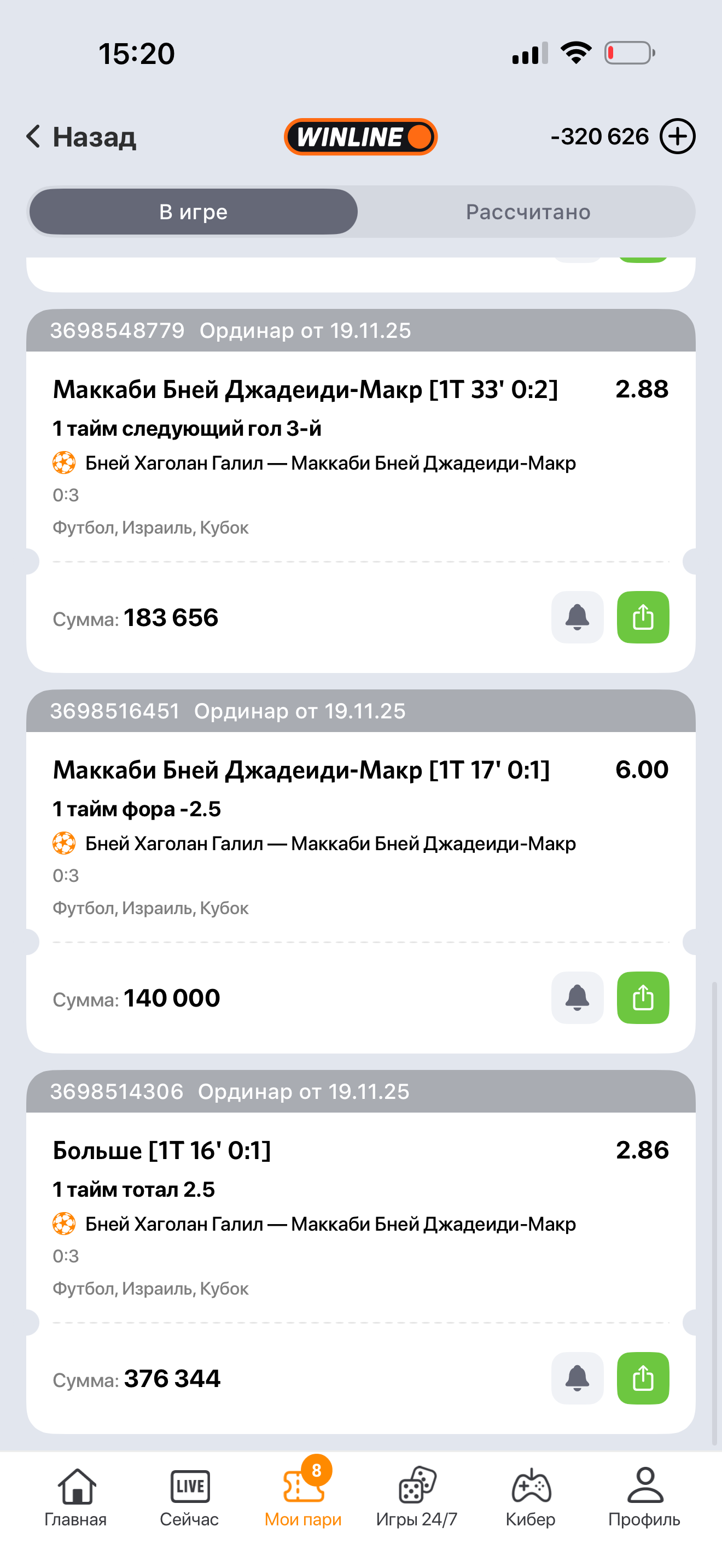The image size is (722, 1568).
Task: Go back with the Назад button
Action: [x=81, y=137]
